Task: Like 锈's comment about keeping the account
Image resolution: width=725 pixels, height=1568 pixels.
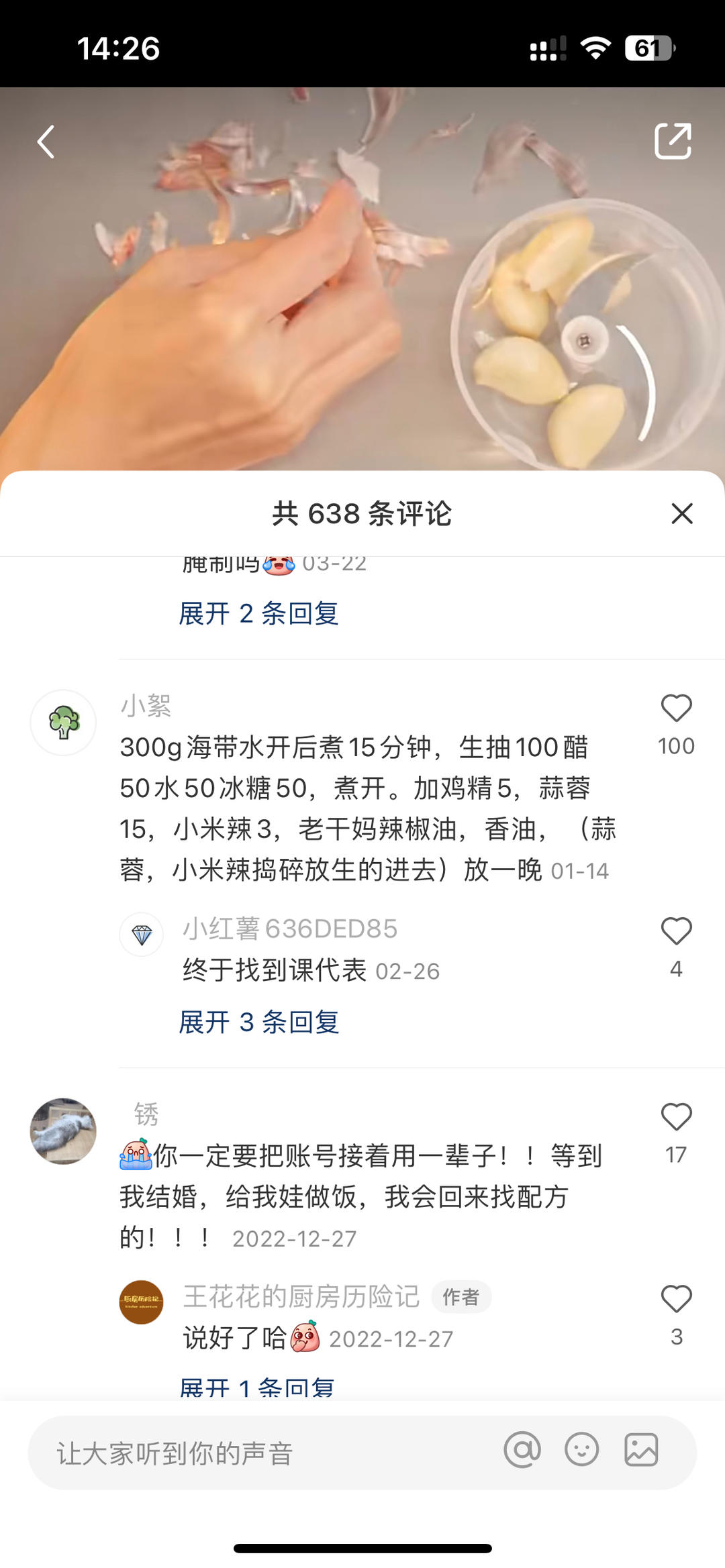Action: click(676, 1117)
